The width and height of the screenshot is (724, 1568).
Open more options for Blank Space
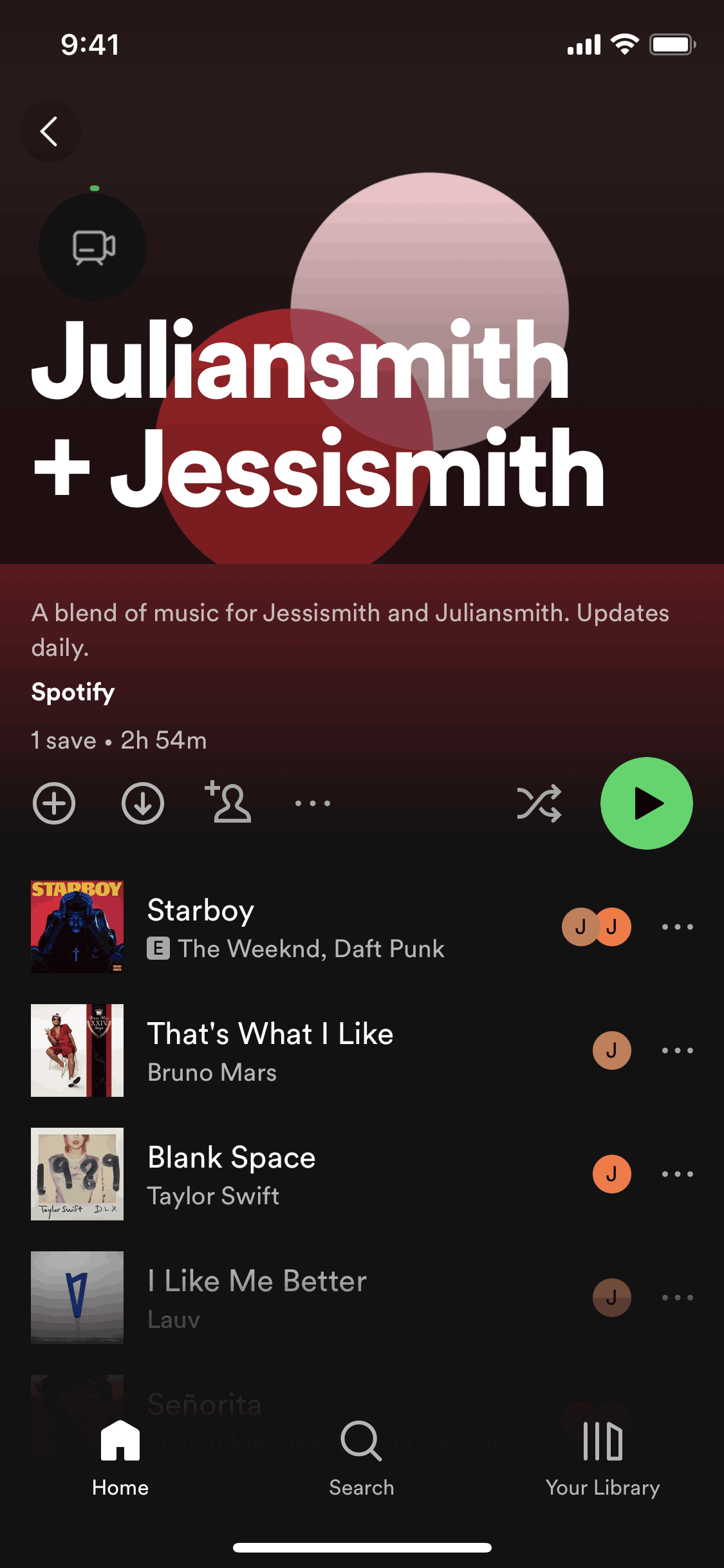(678, 1174)
